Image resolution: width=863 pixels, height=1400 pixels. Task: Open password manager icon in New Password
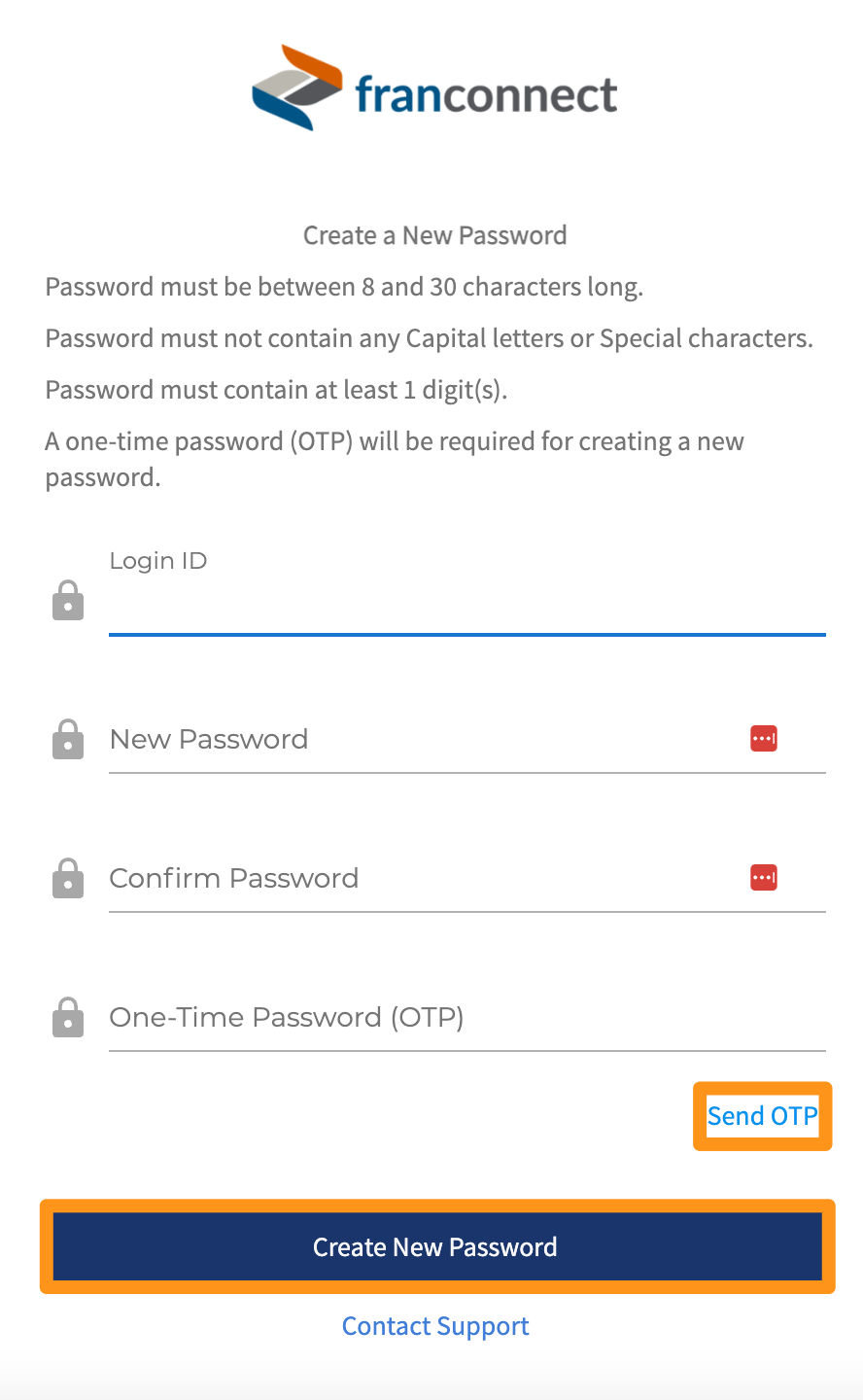click(x=764, y=739)
